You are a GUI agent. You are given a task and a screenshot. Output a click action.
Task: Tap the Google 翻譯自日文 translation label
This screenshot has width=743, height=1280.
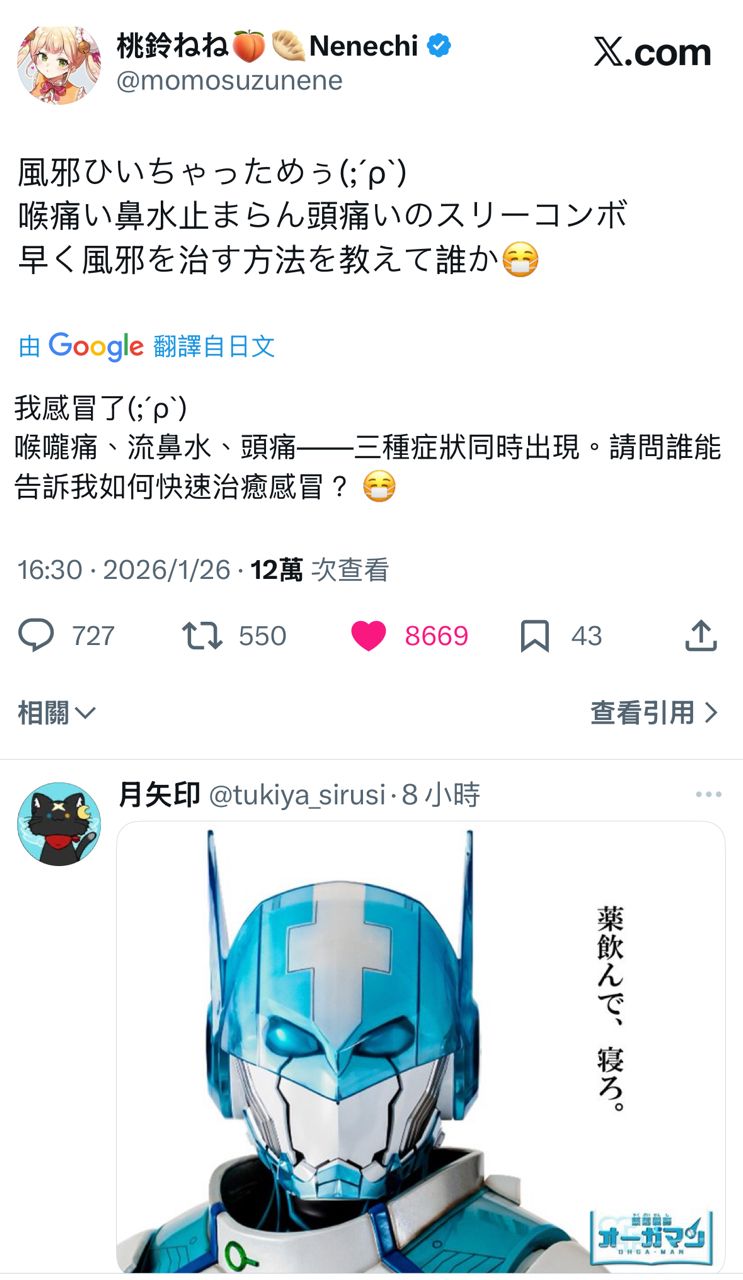[146, 346]
